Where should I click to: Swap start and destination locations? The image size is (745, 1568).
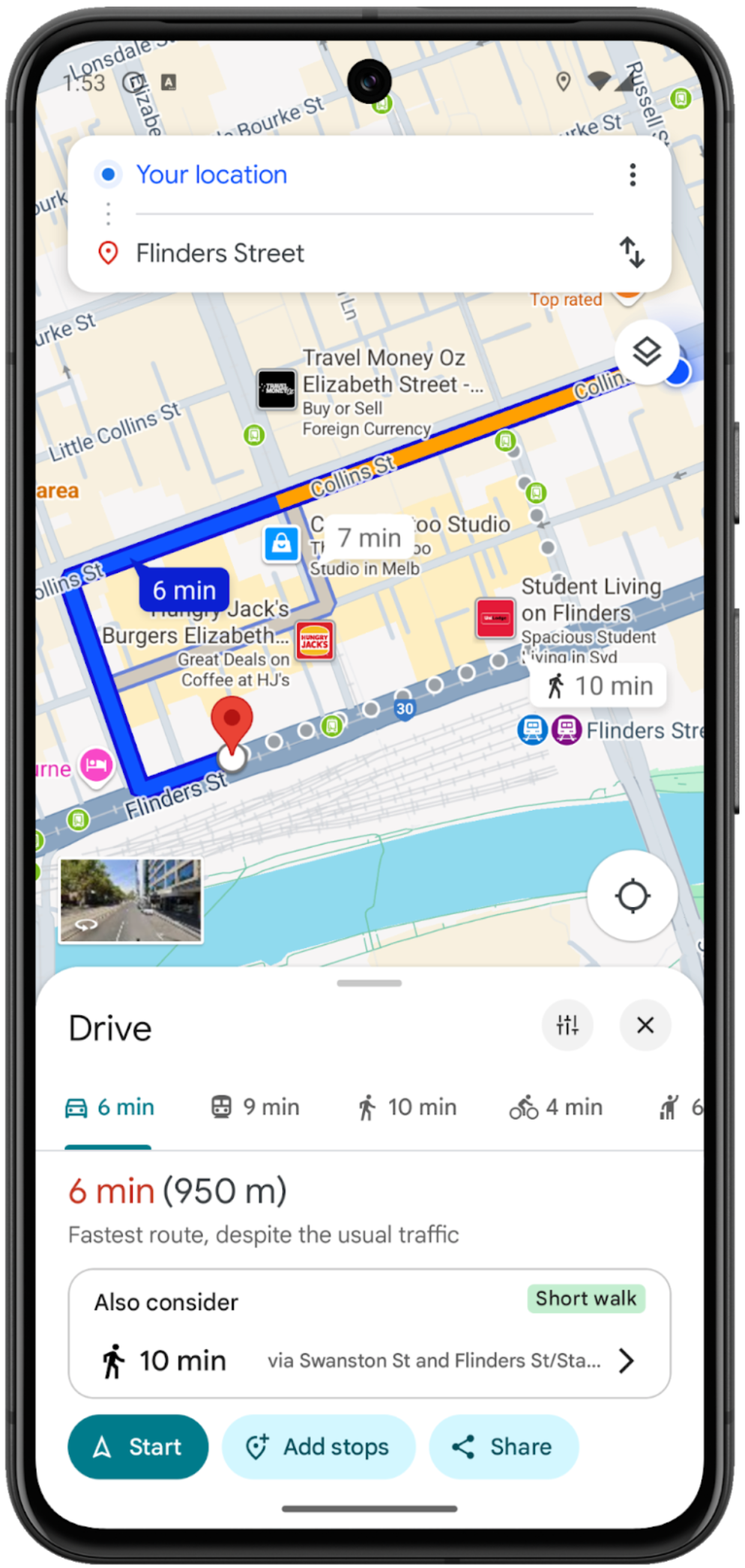click(632, 253)
